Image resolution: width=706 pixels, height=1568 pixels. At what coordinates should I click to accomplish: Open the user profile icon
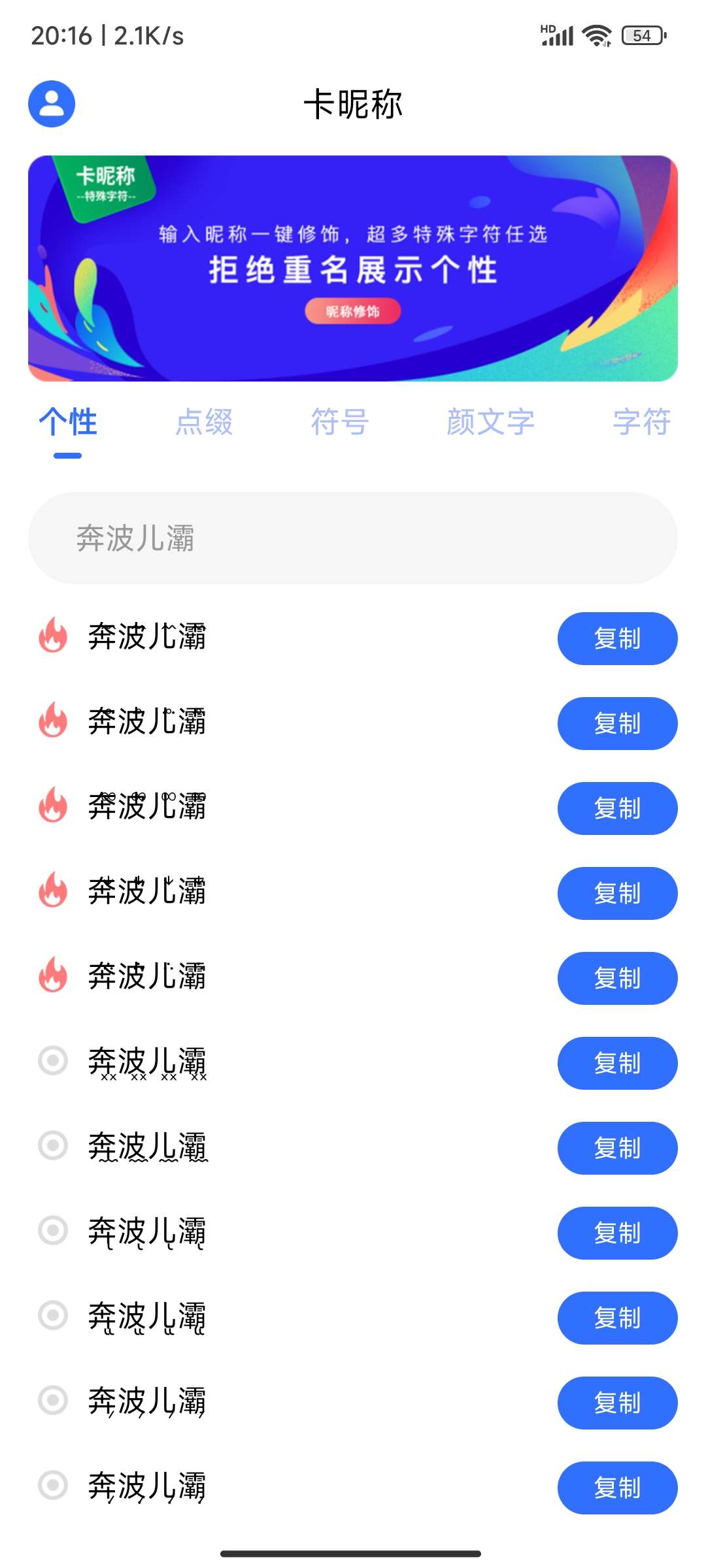point(52,104)
